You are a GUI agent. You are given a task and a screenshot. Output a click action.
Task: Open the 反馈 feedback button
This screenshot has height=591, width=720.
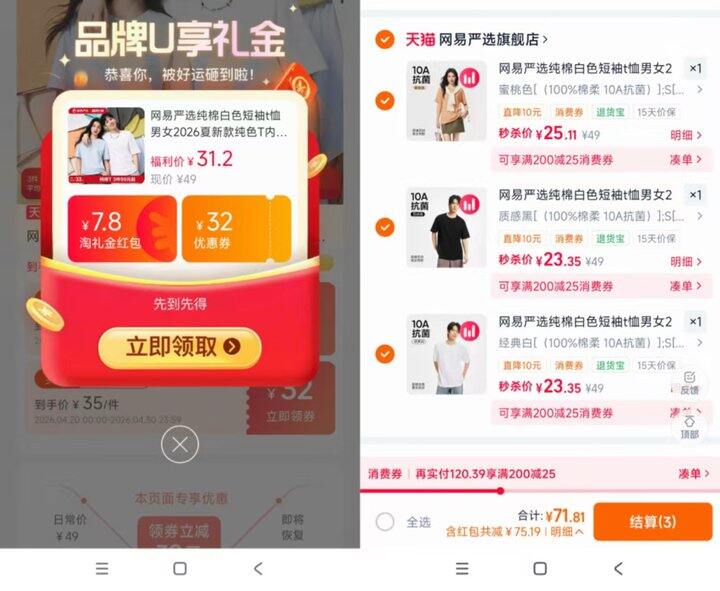689,383
